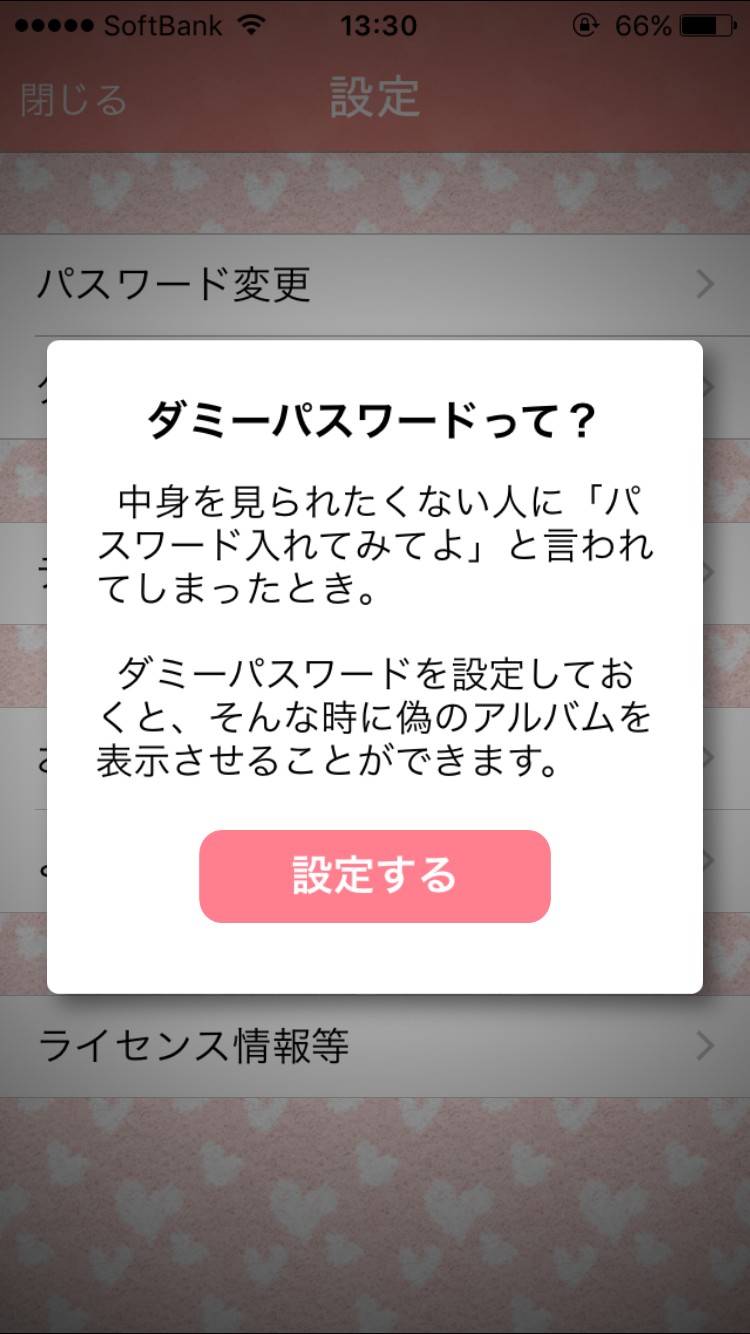This screenshot has height=1334, width=750.
Task: Close settings with the 閉じる button
Action: 73,99
